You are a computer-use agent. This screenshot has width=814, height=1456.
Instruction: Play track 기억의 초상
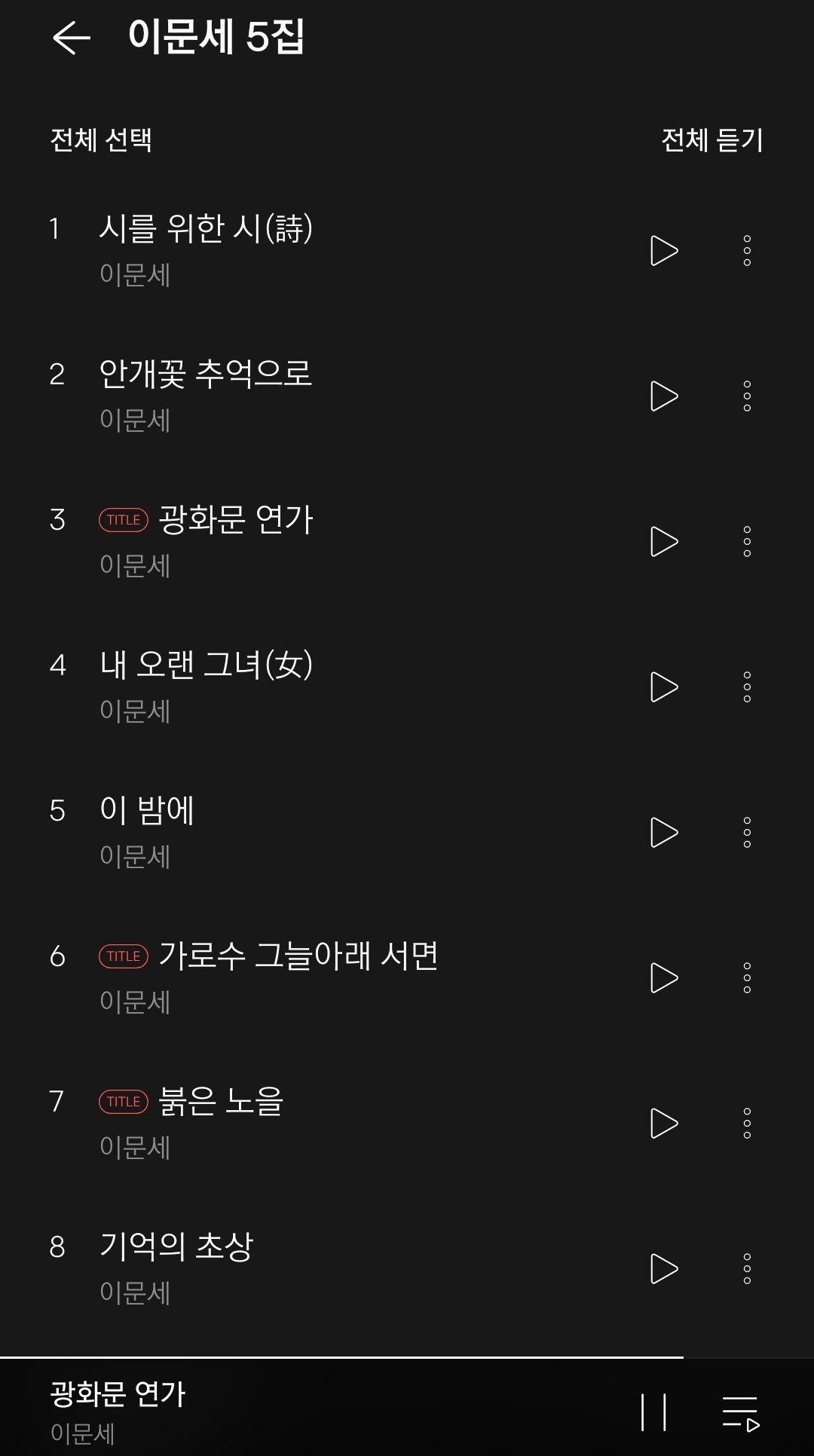pos(663,1269)
